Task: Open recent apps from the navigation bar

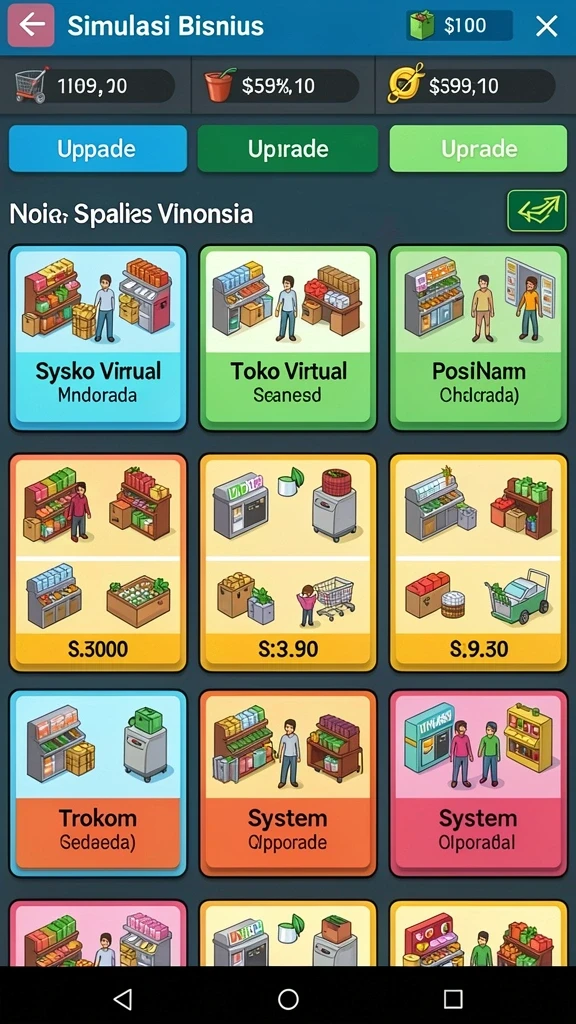Action: point(453,999)
